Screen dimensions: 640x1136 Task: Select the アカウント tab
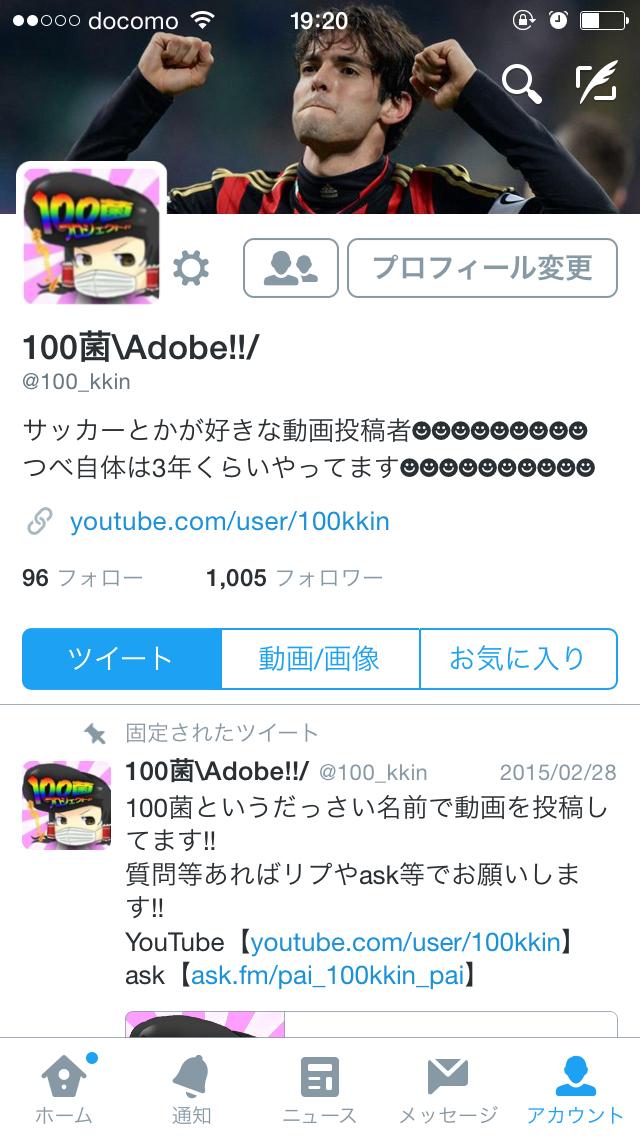575,1090
